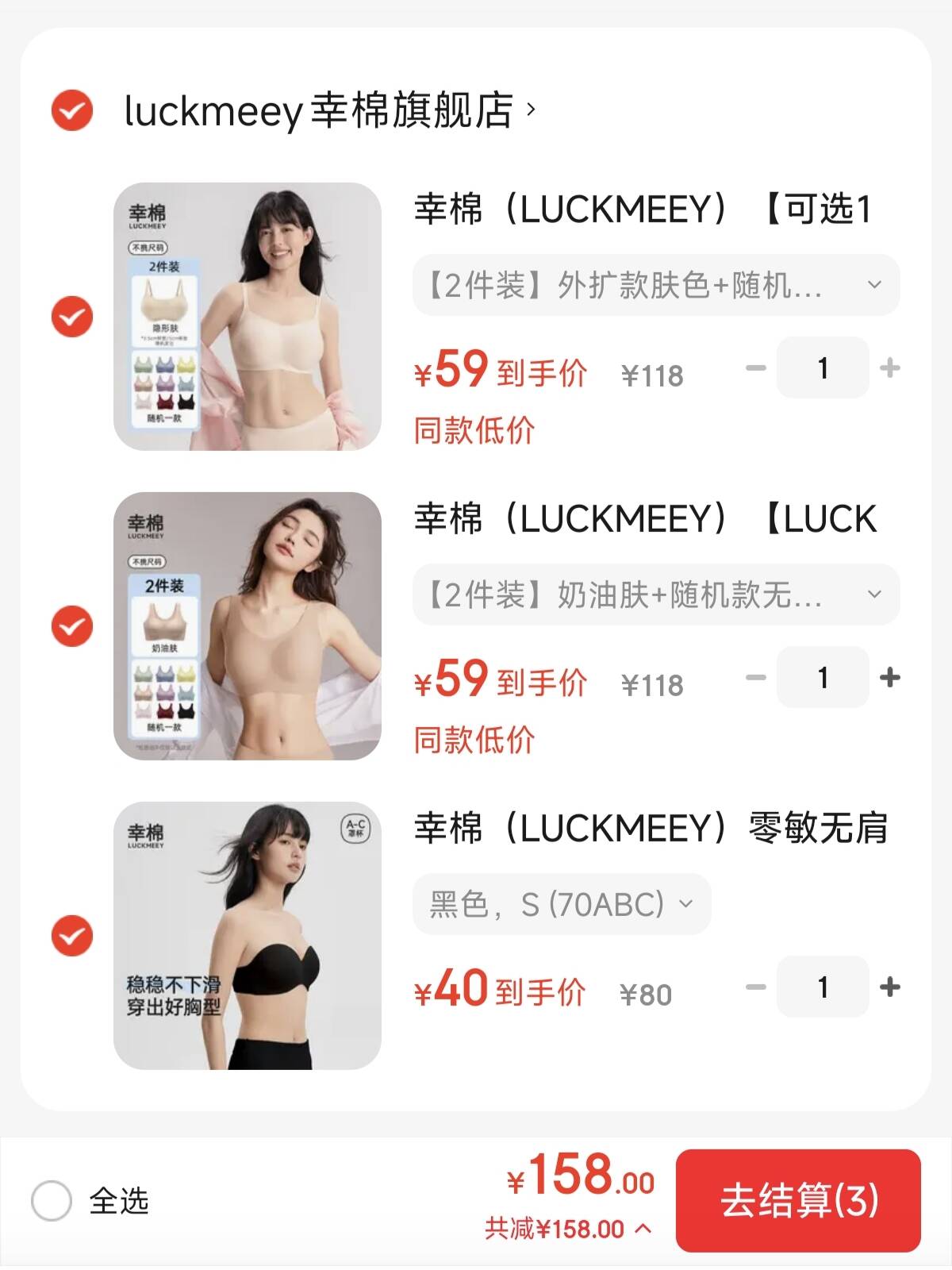Proceed with 去结算(3) checkout button
Viewport: 952px width, 1270px height.
tap(798, 1200)
